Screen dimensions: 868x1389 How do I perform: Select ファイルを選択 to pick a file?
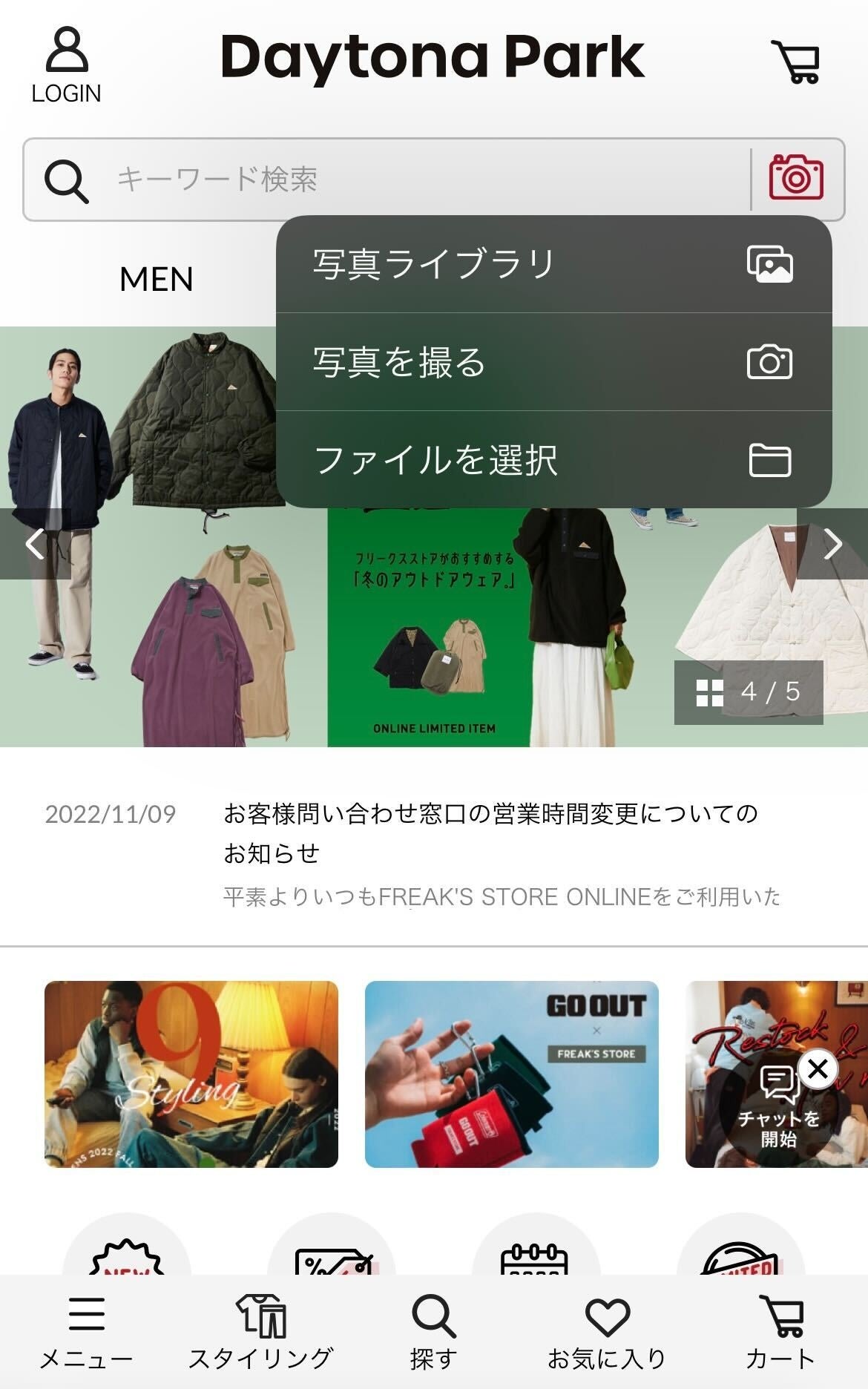(x=553, y=459)
